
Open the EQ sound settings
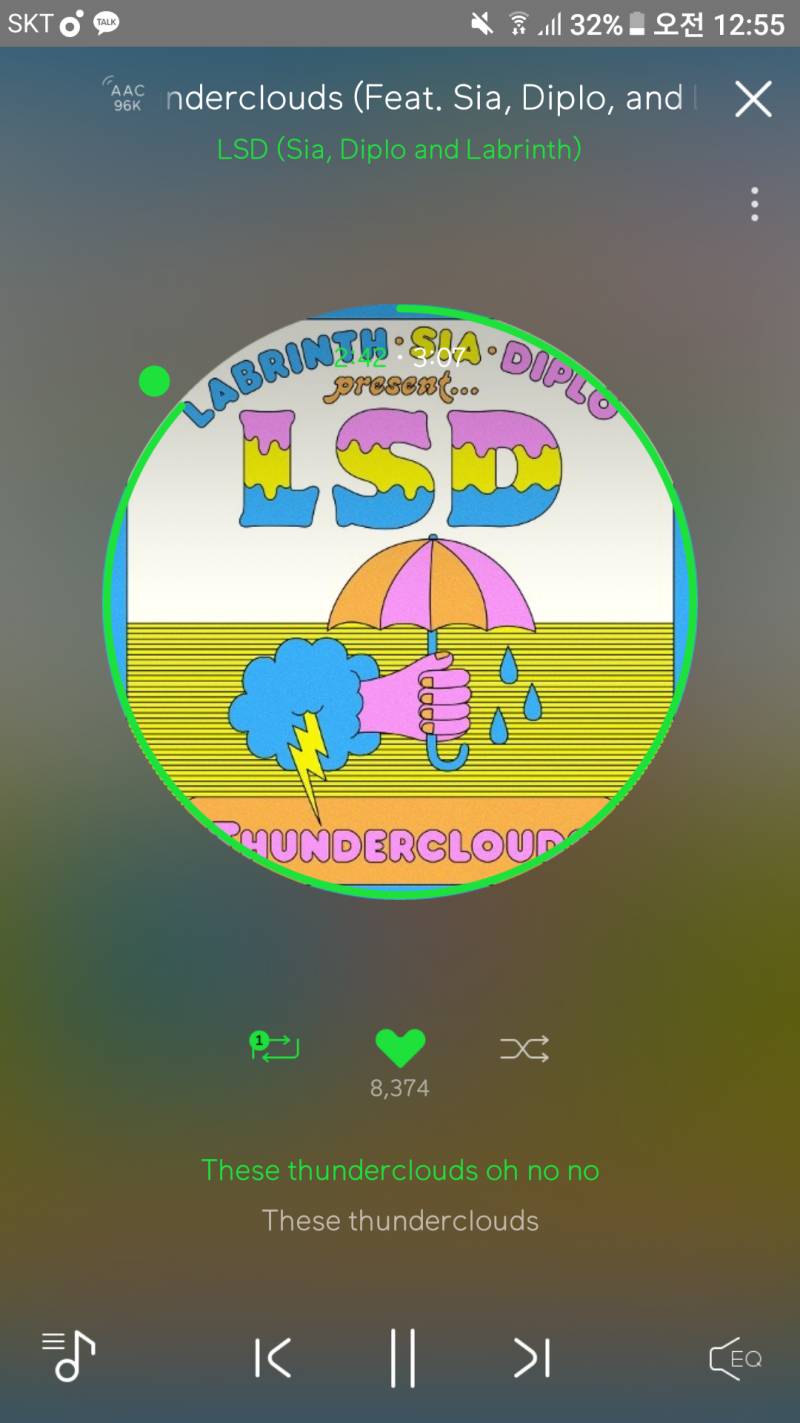735,1358
